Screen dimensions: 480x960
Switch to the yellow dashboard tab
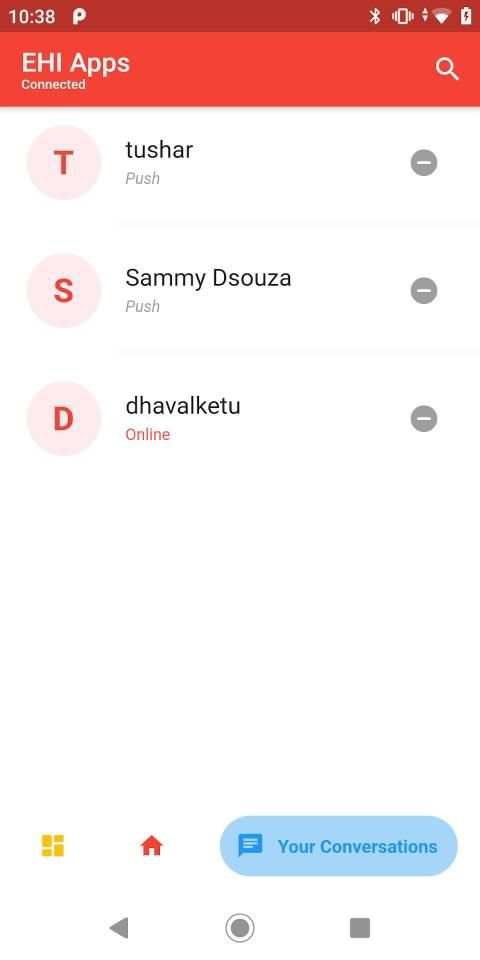coord(53,846)
